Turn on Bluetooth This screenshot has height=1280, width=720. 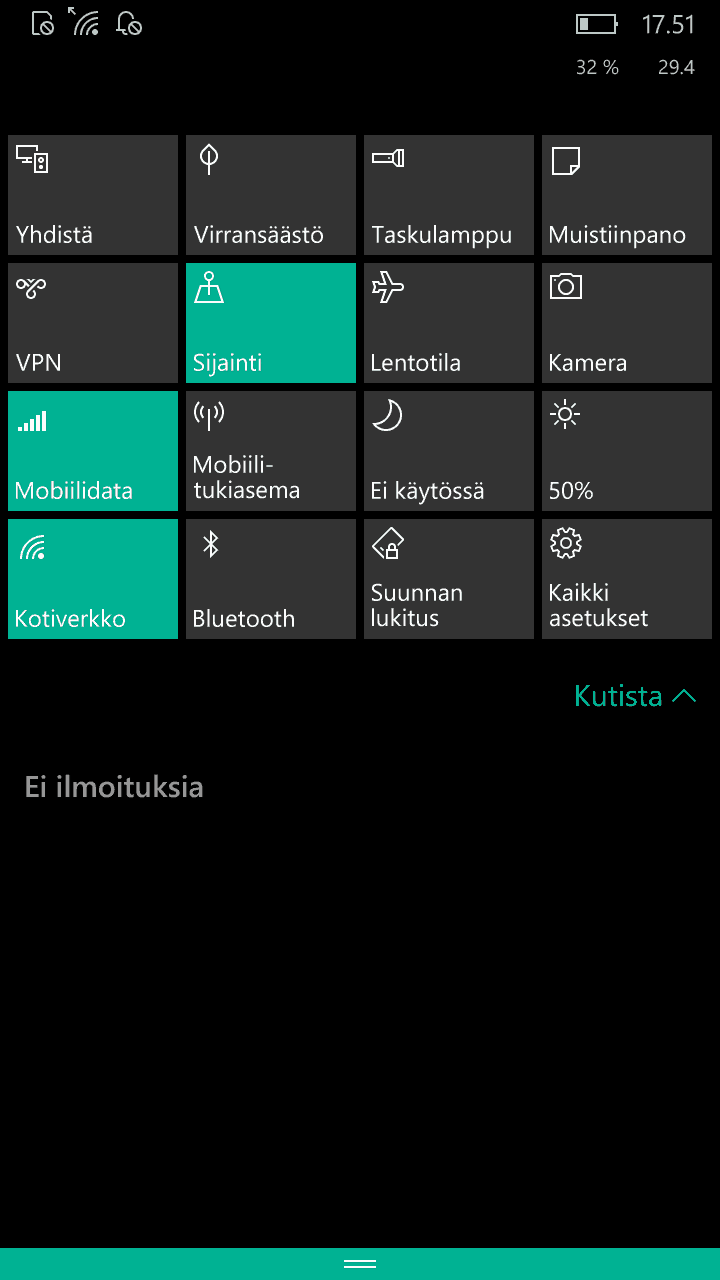[x=271, y=579]
